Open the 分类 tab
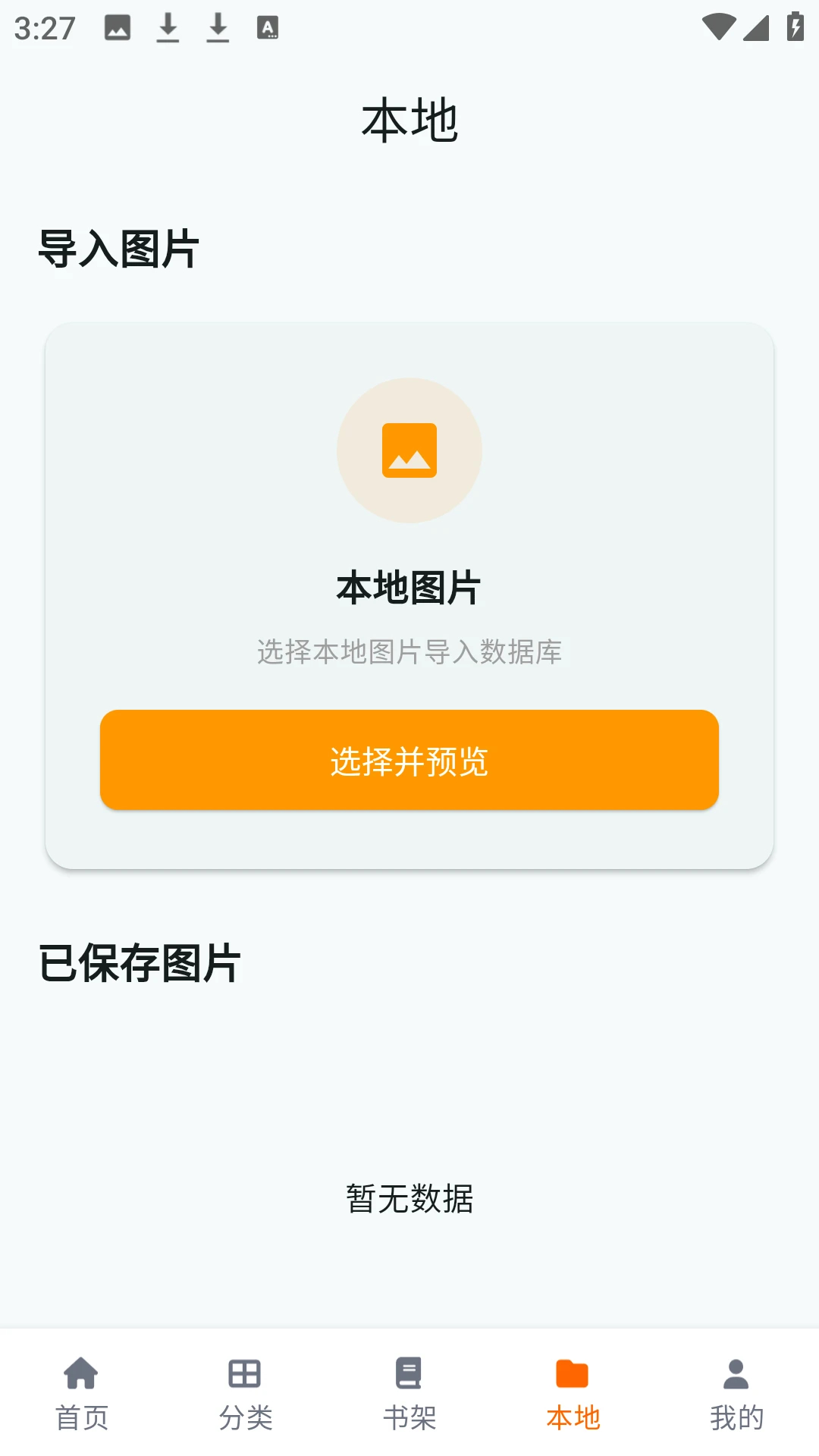 [x=246, y=1394]
